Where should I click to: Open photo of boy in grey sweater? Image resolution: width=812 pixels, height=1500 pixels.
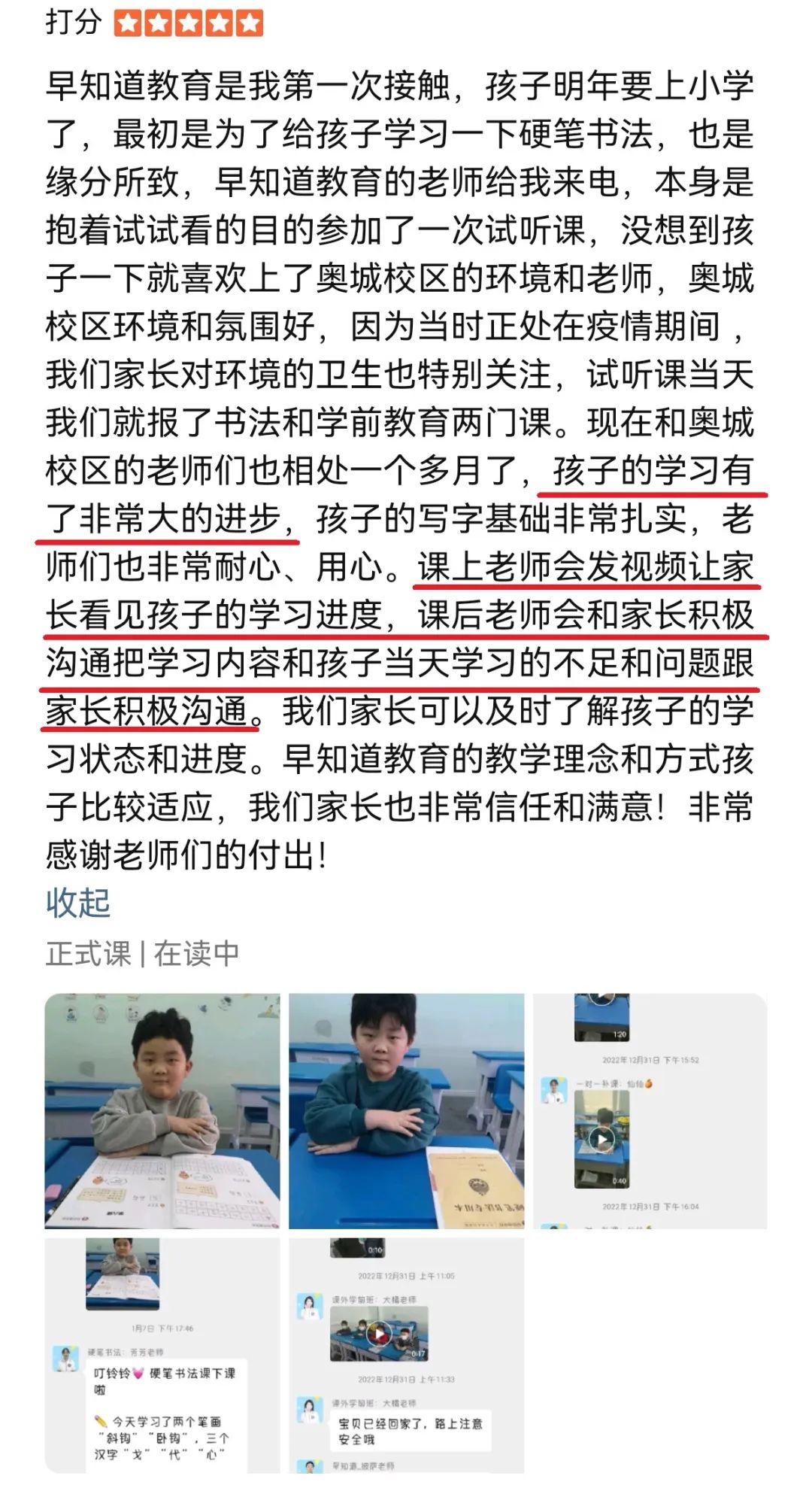[x=162, y=1110]
